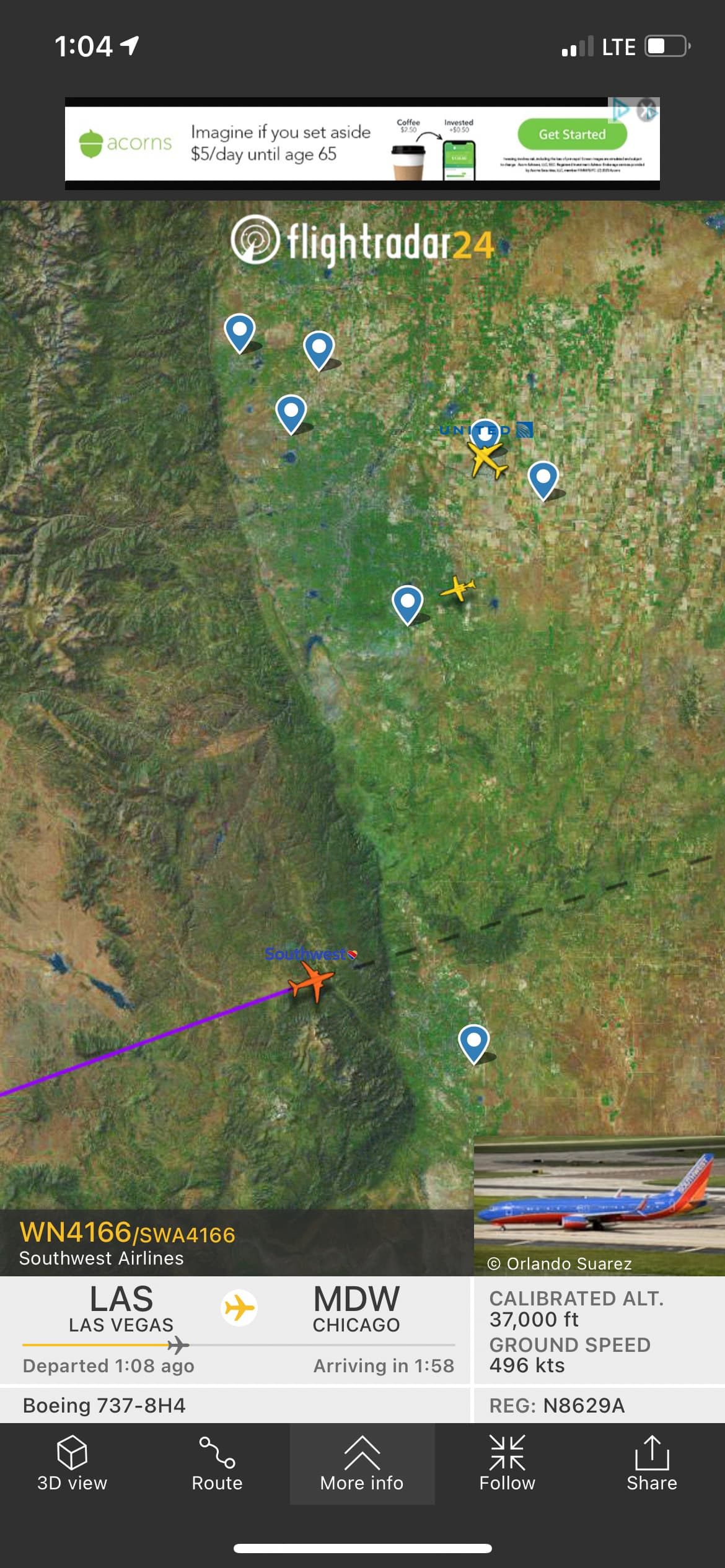
Task: Follow this flight on the map
Action: click(507, 1464)
